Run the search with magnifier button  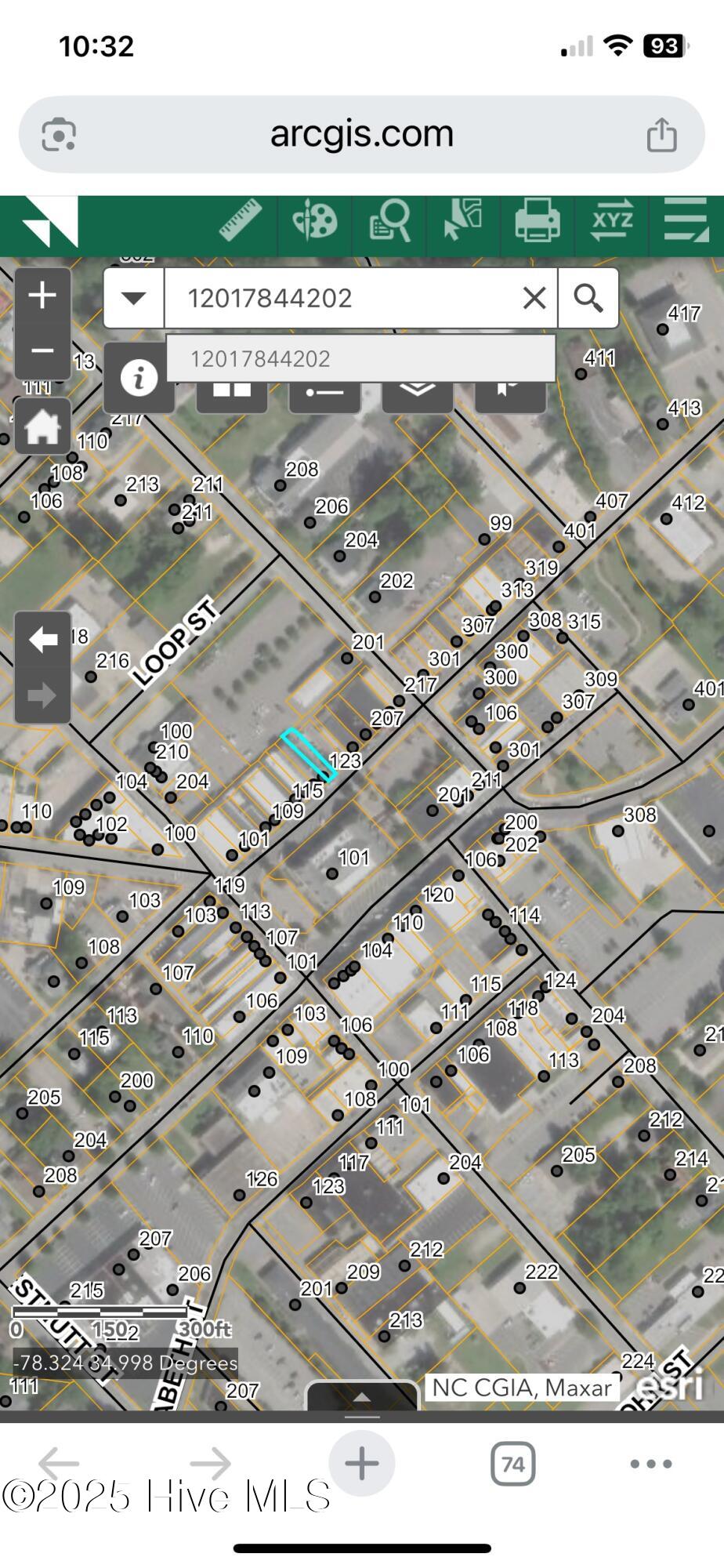click(588, 298)
